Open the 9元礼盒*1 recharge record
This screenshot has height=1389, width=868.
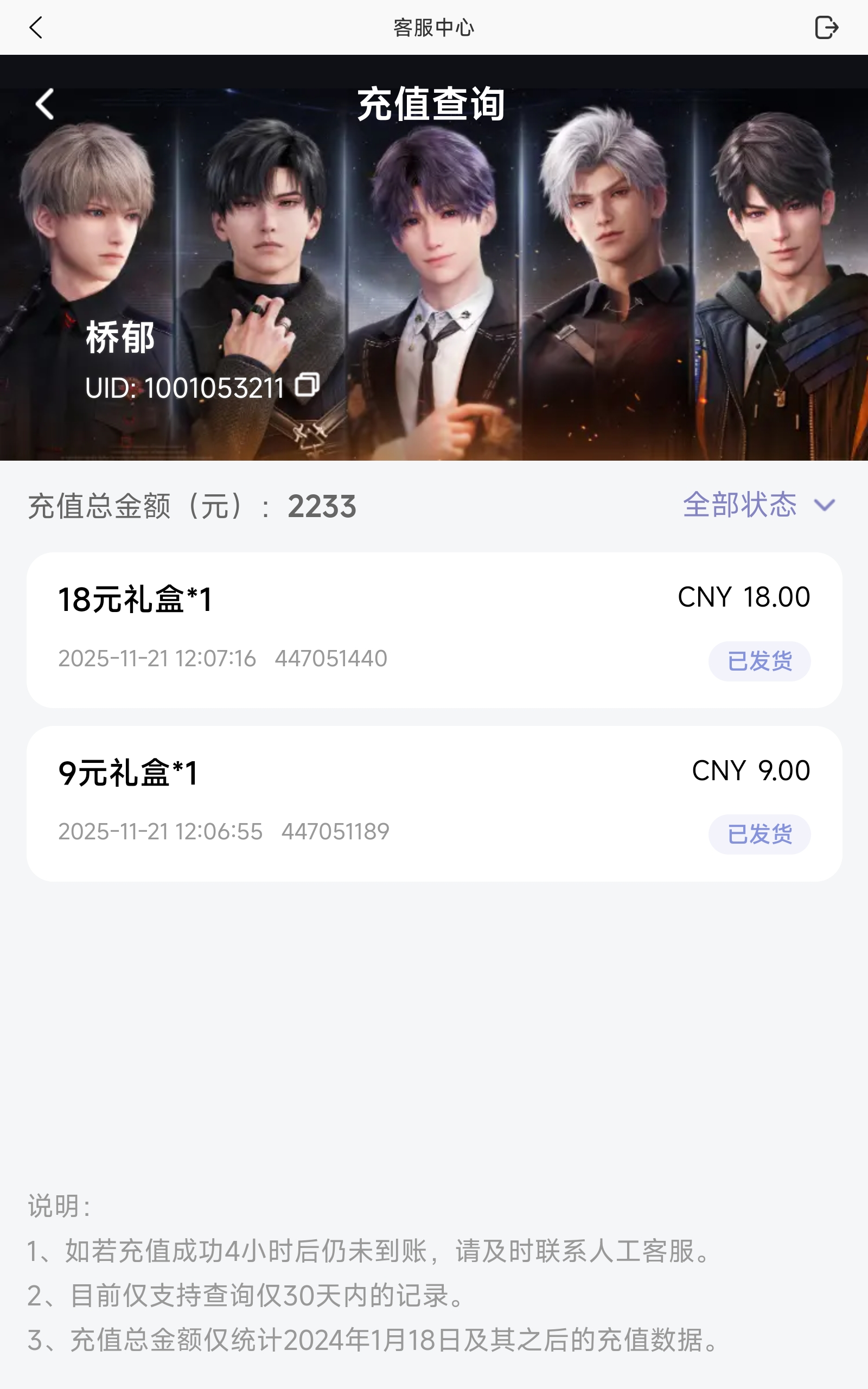point(434,803)
